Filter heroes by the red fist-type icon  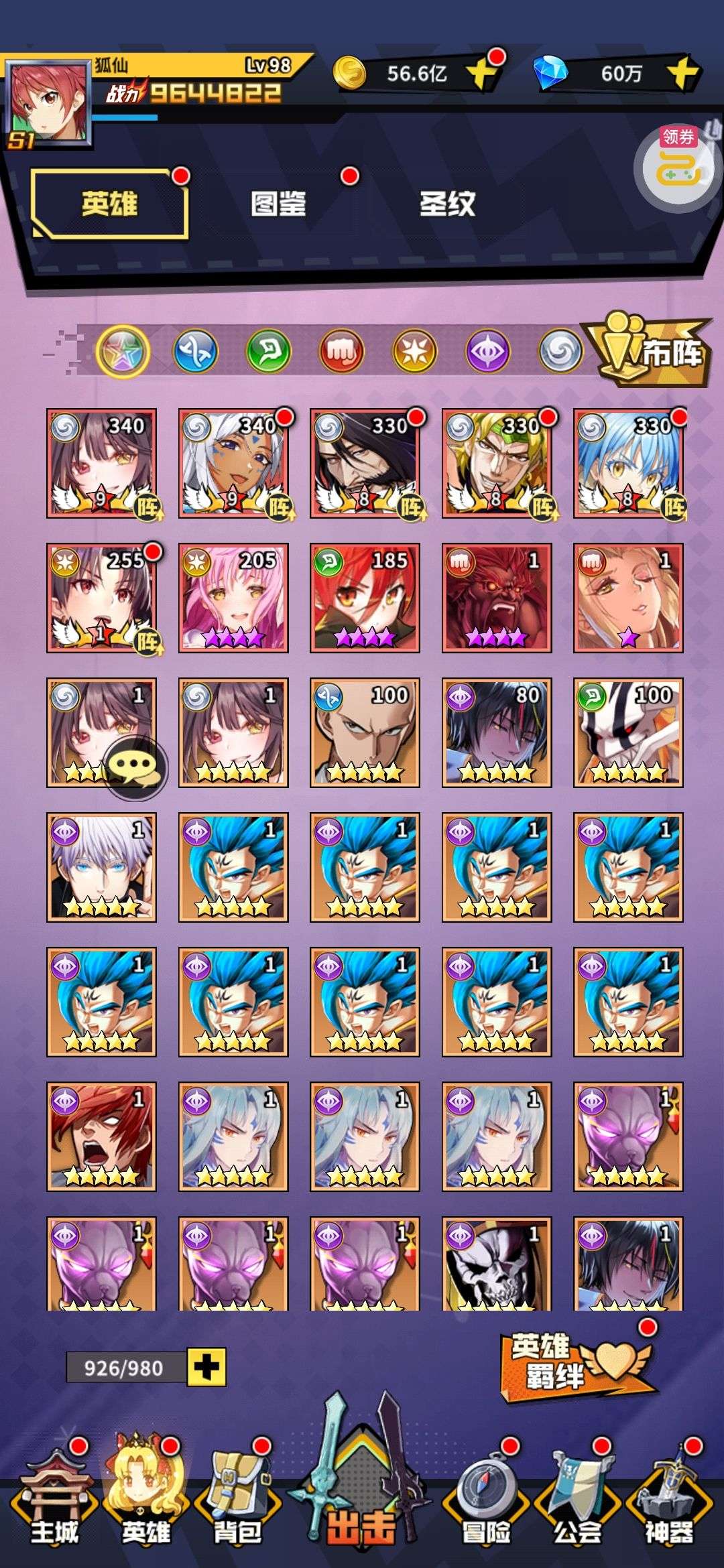click(x=342, y=351)
